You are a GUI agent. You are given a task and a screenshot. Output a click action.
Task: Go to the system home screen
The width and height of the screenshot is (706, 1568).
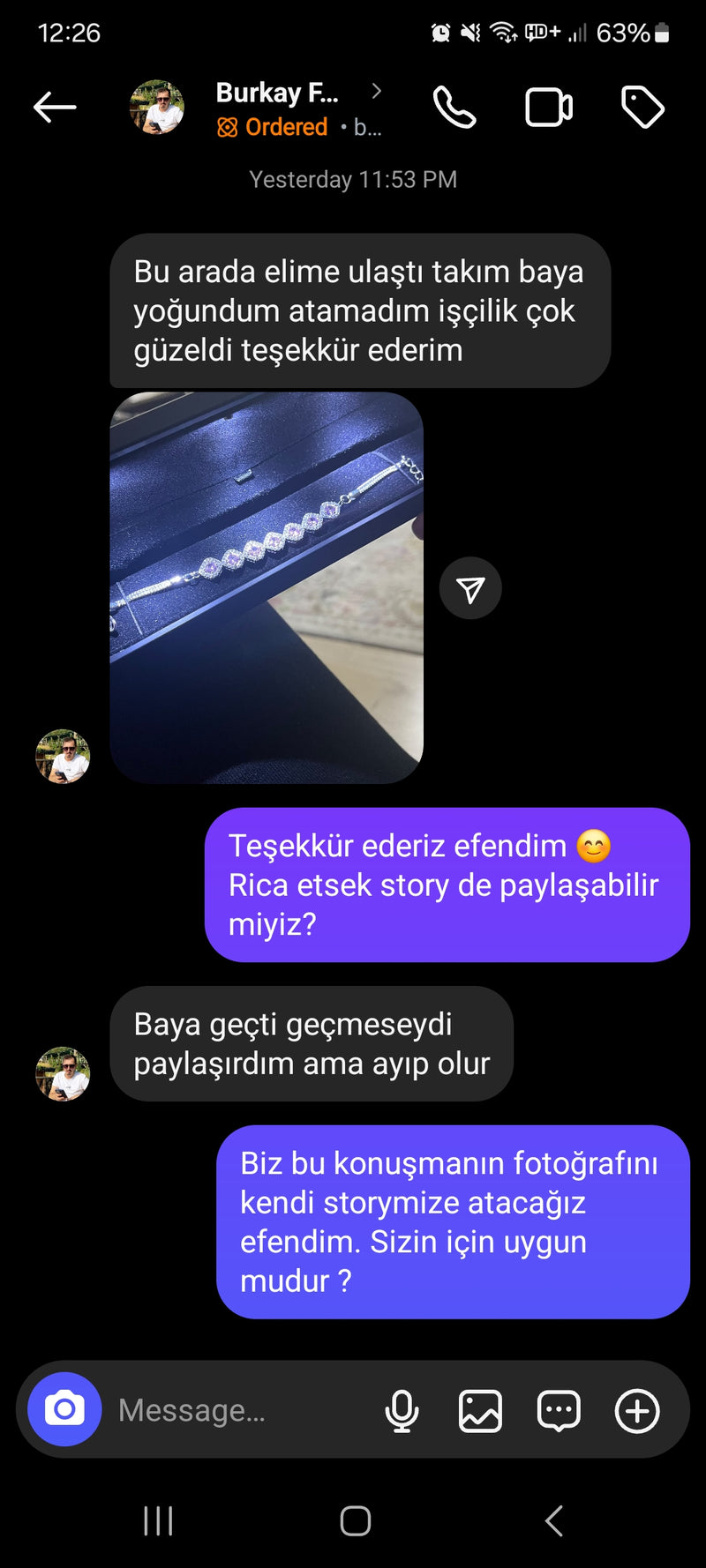(355, 1520)
